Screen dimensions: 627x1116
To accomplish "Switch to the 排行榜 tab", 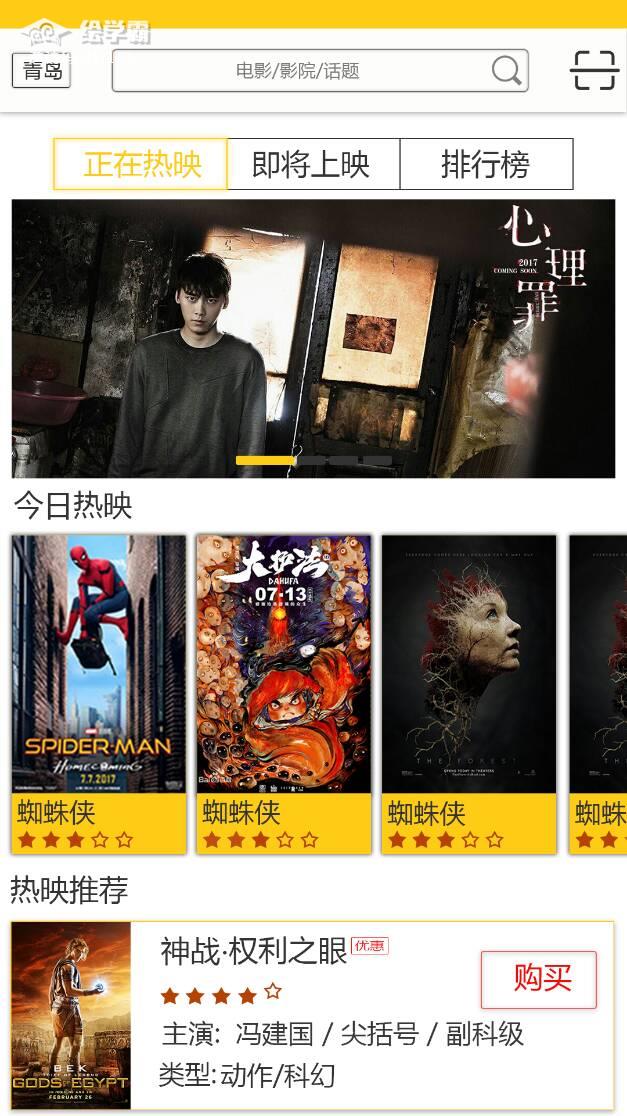I will tap(486, 164).
